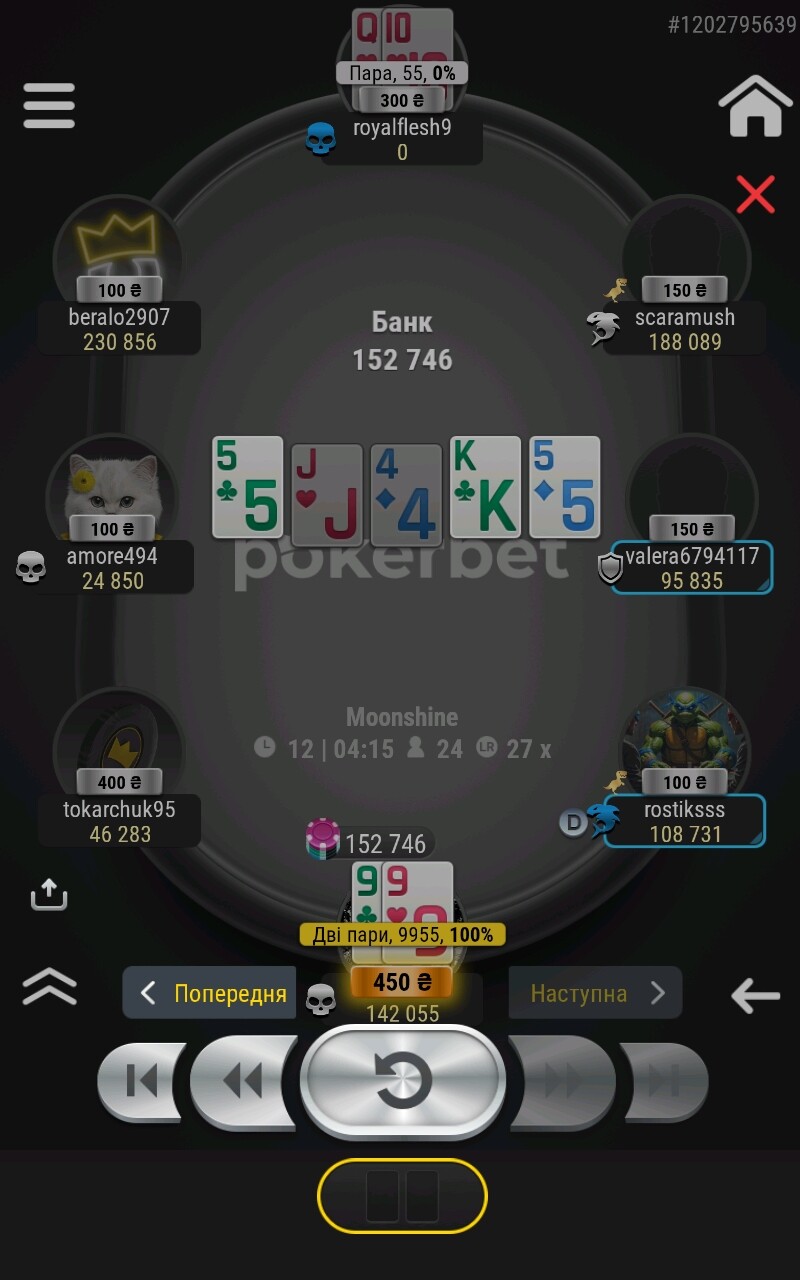Expand the panel with double up arrows
This screenshot has width=800, height=1280.
point(49,987)
